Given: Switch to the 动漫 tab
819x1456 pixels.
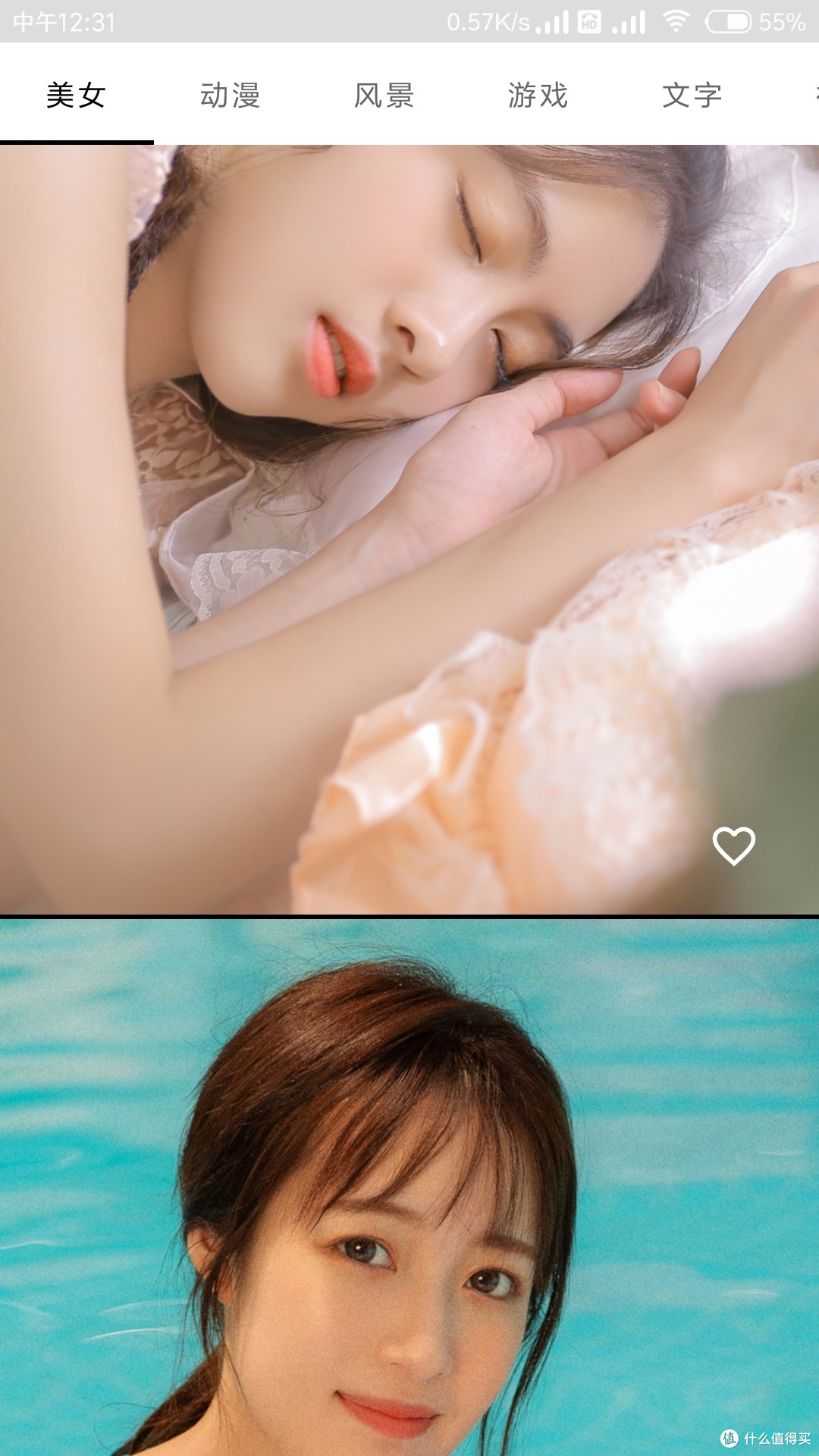Looking at the screenshot, I should pos(231,96).
